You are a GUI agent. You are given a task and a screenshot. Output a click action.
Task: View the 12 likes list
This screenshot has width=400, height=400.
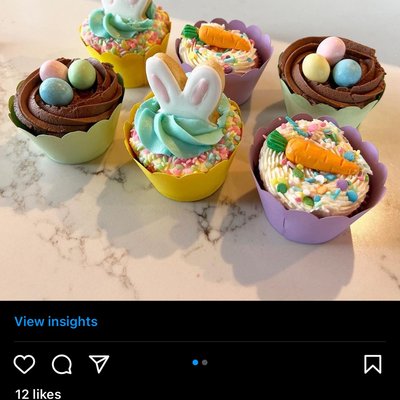pos(38,394)
